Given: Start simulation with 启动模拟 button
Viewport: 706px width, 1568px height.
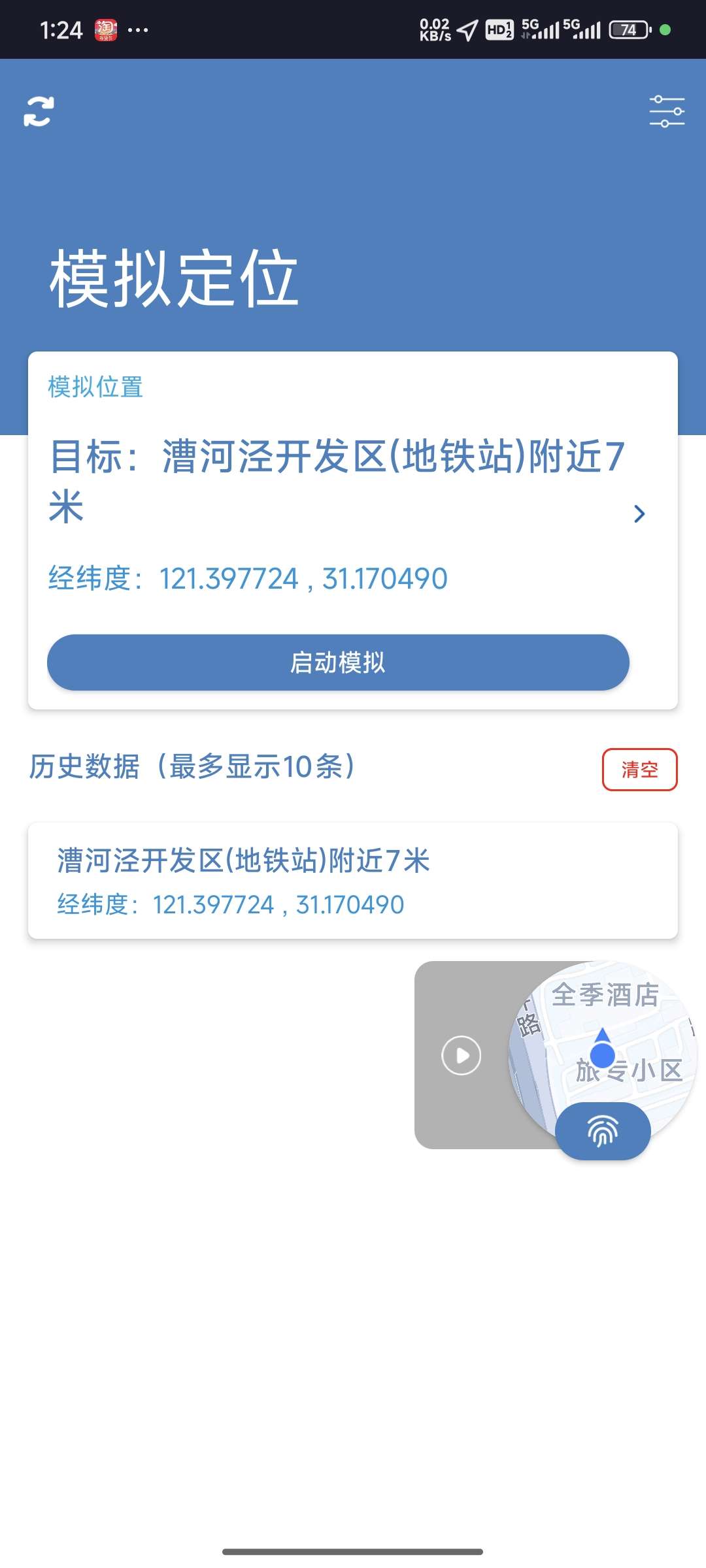Looking at the screenshot, I should click(338, 662).
